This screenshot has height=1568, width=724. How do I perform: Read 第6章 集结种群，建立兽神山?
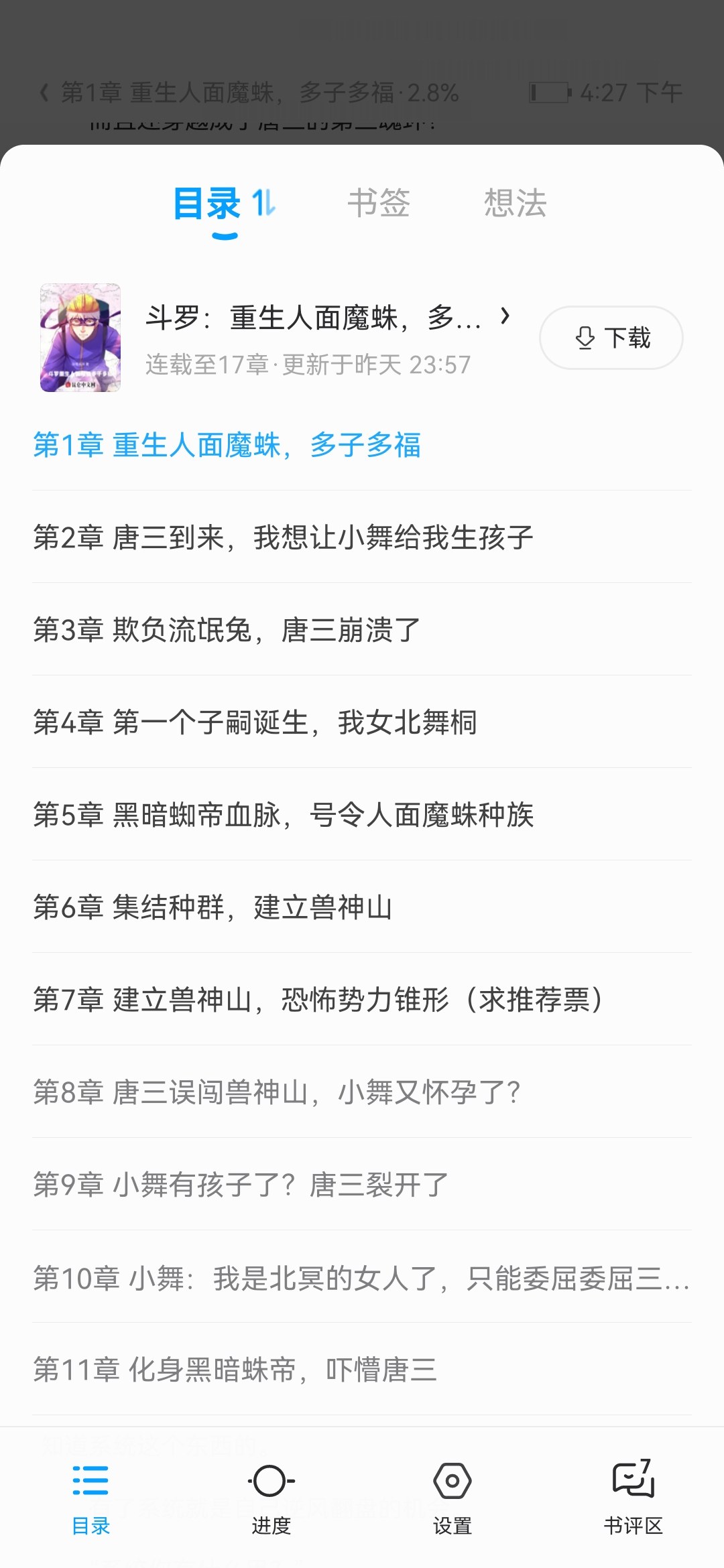(213, 907)
